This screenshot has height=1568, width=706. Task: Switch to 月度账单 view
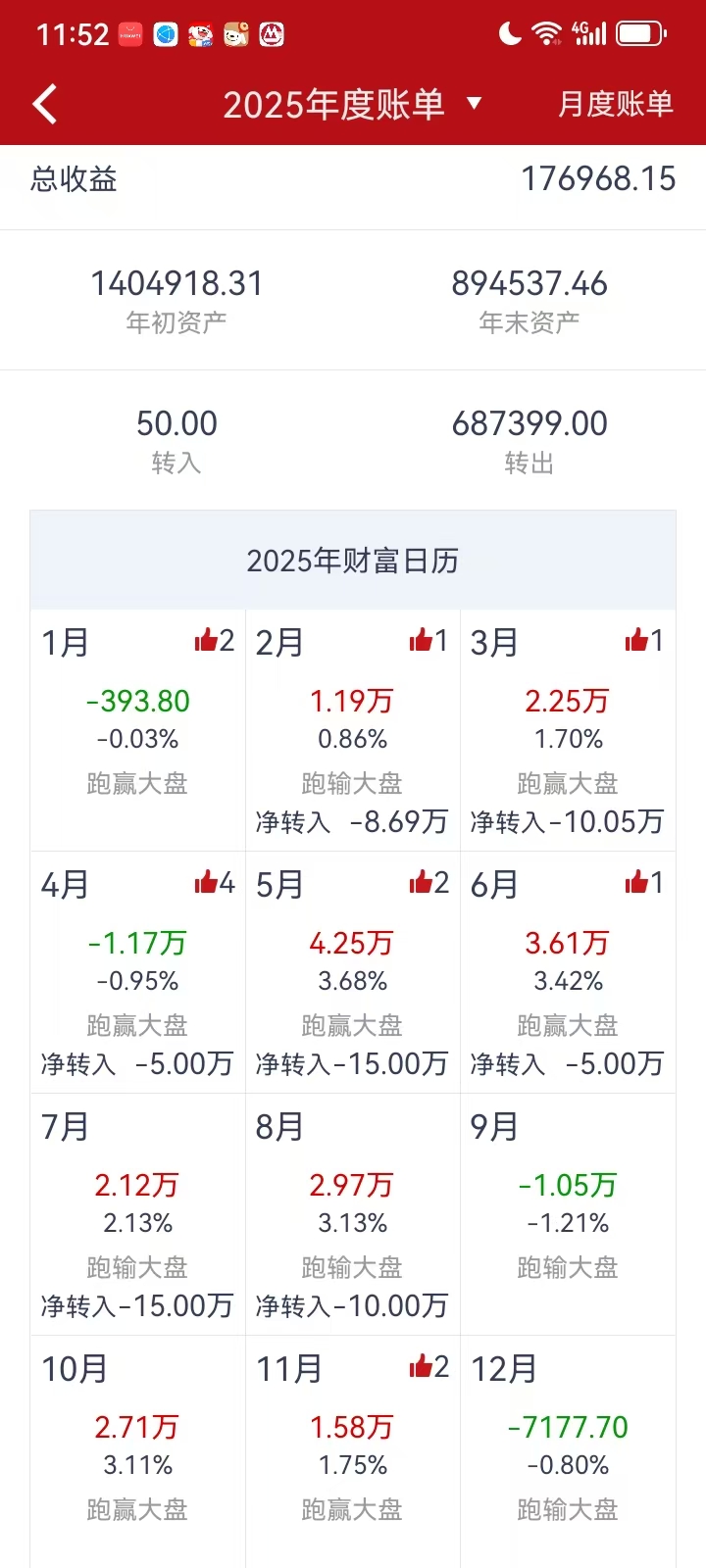click(x=615, y=104)
